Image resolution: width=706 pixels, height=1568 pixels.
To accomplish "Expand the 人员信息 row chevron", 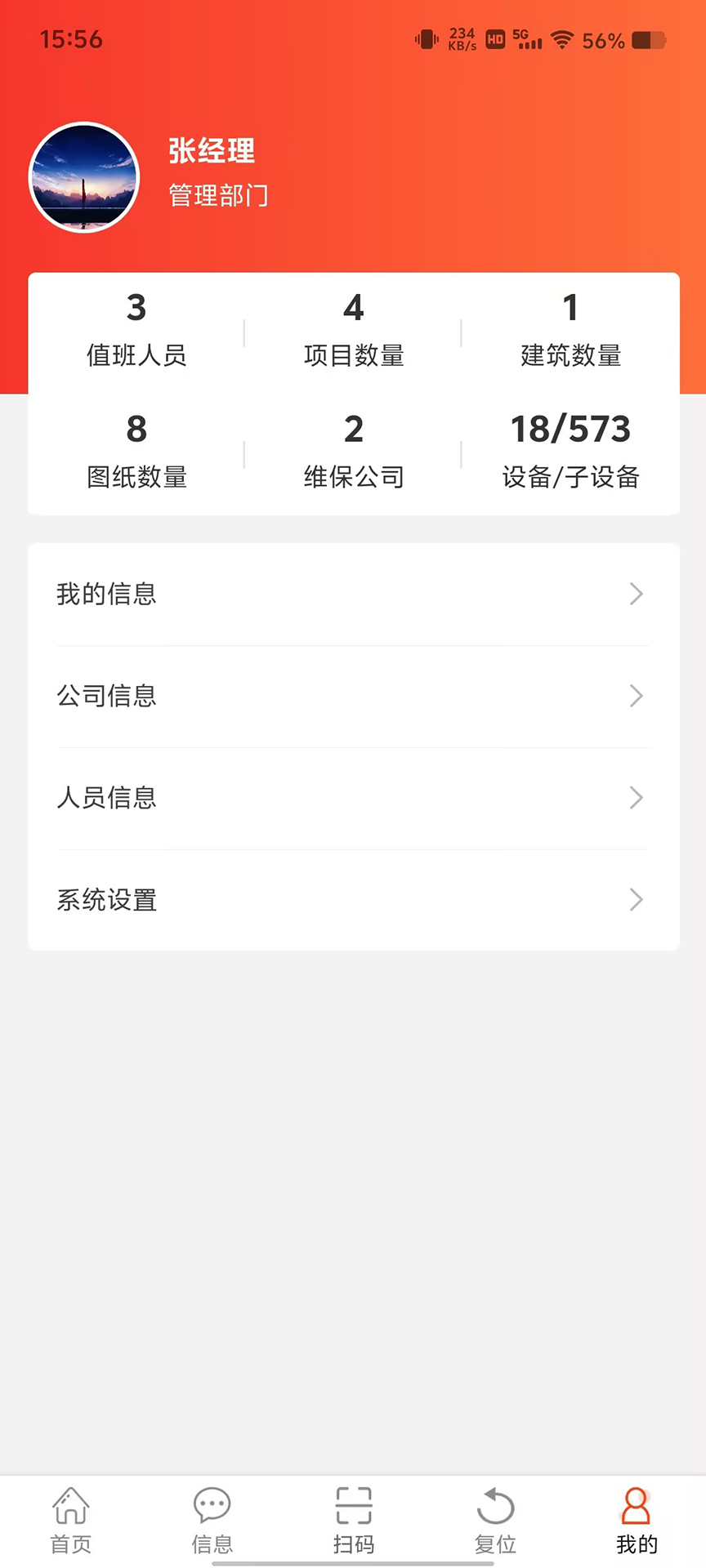I will coord(637,798).
